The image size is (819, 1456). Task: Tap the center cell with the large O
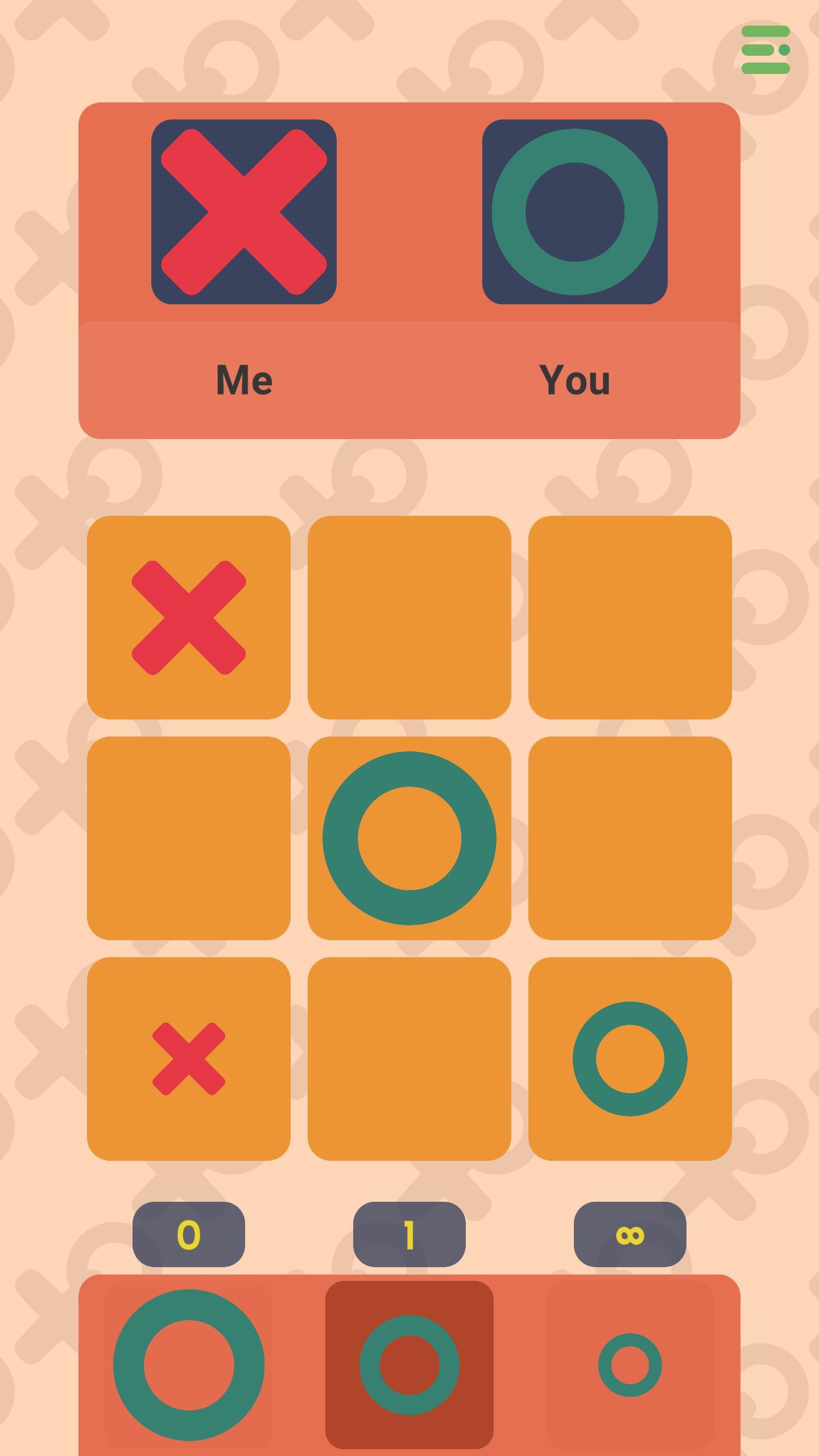coord(409,838)
